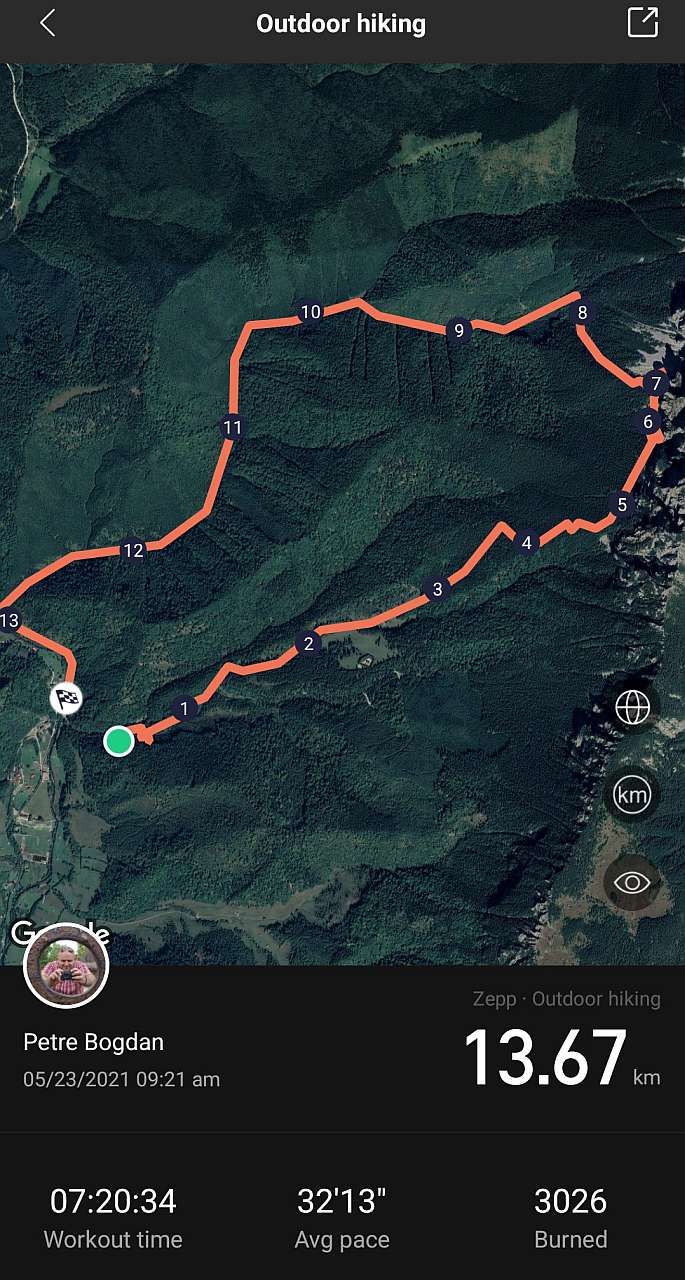Screen dimensions: 685x1280
Task: Hide the route with the eye button
Action: click(x=632, y=882)
